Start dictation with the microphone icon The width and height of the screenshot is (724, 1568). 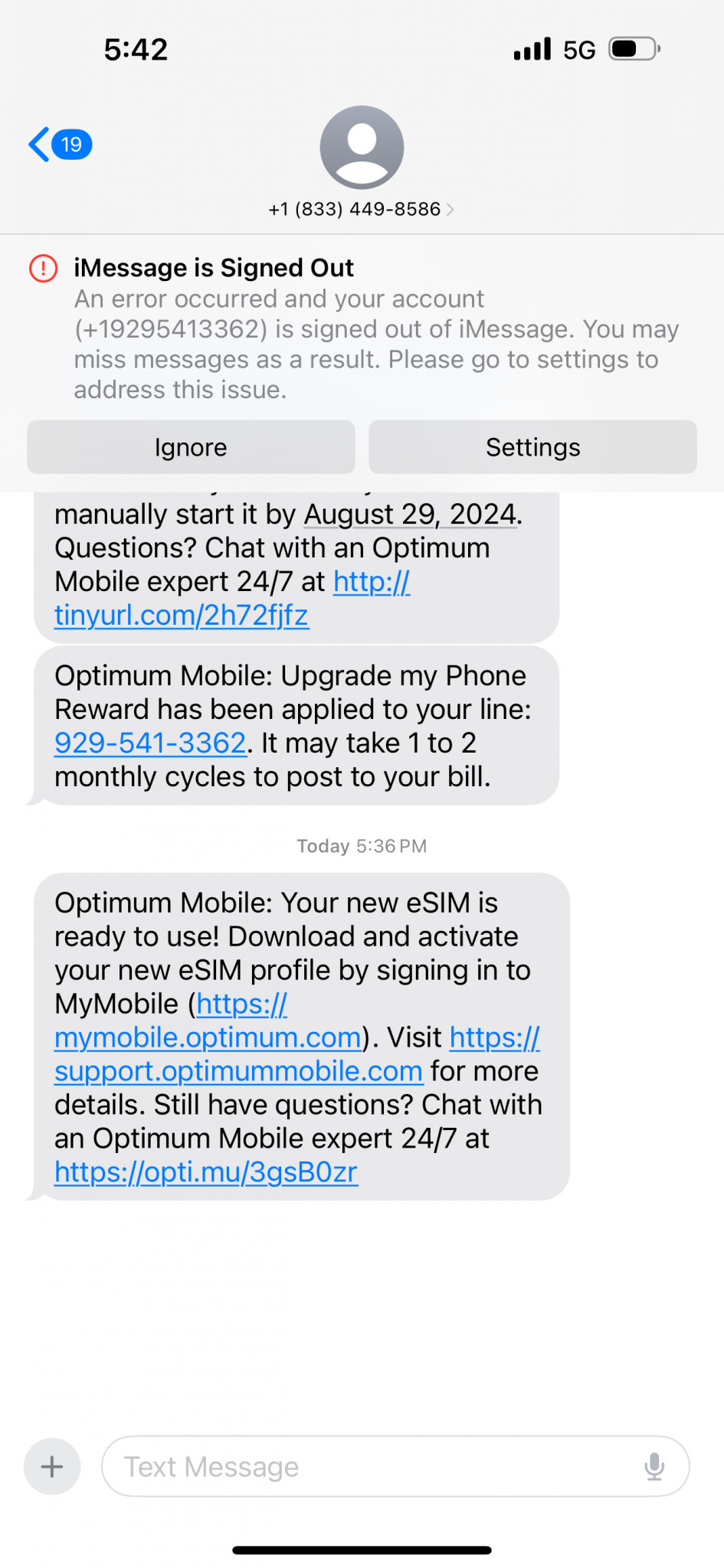(x=654, y=1466)
